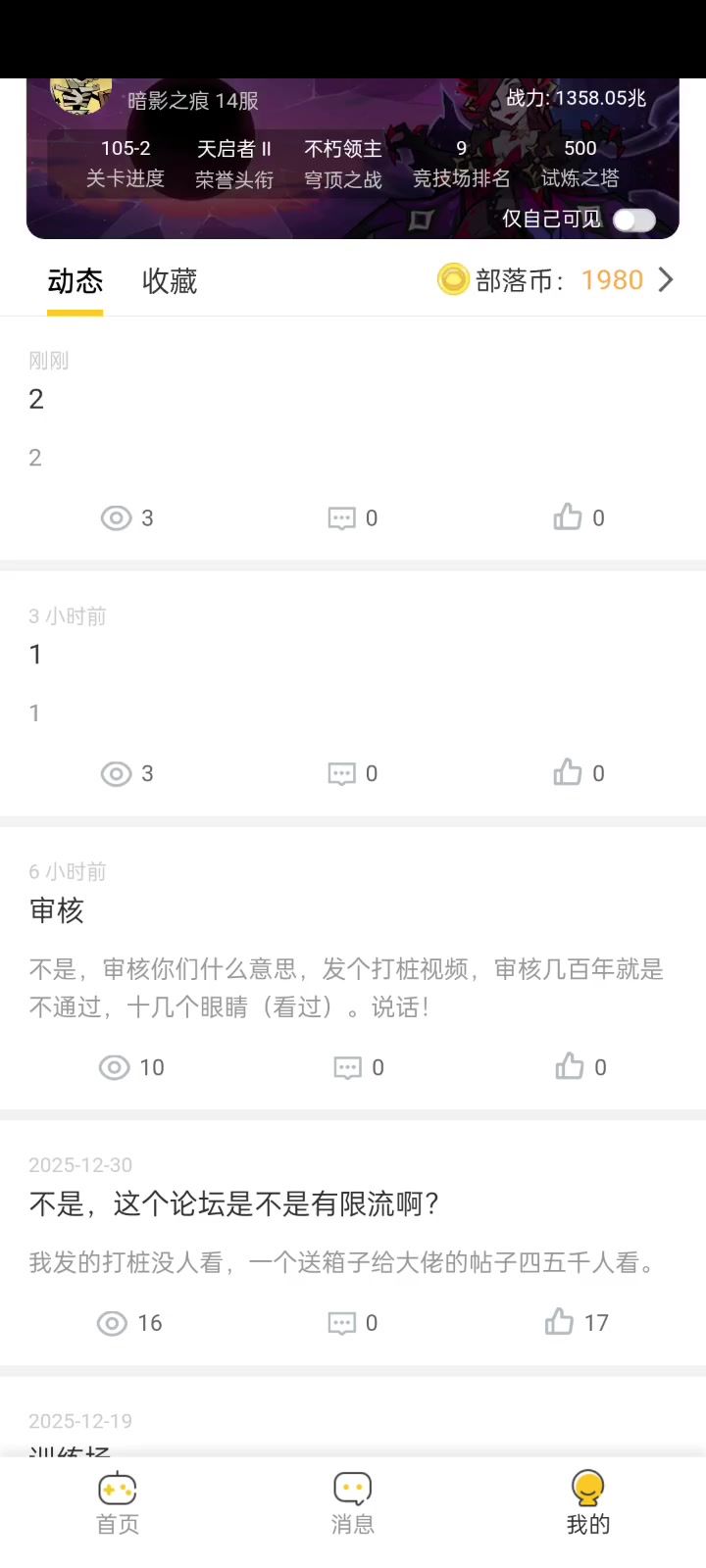Image resolution: width=706 pixels, height=1568 pixels.
Task: Switch to the 收藏 tab
Action: pos(170,281)
